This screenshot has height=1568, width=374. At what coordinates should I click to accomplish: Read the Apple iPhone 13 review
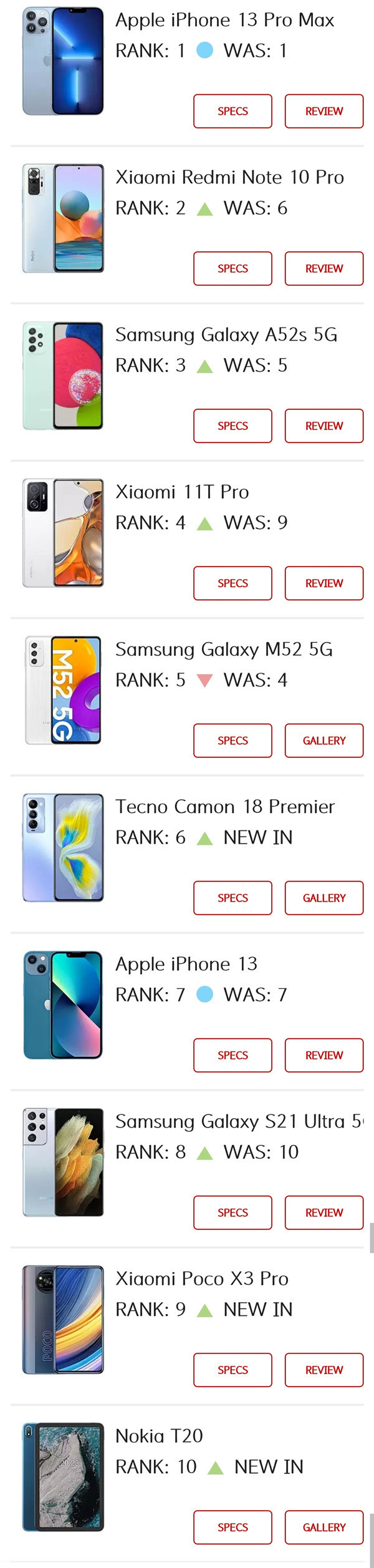click(x=324, y=1054)
